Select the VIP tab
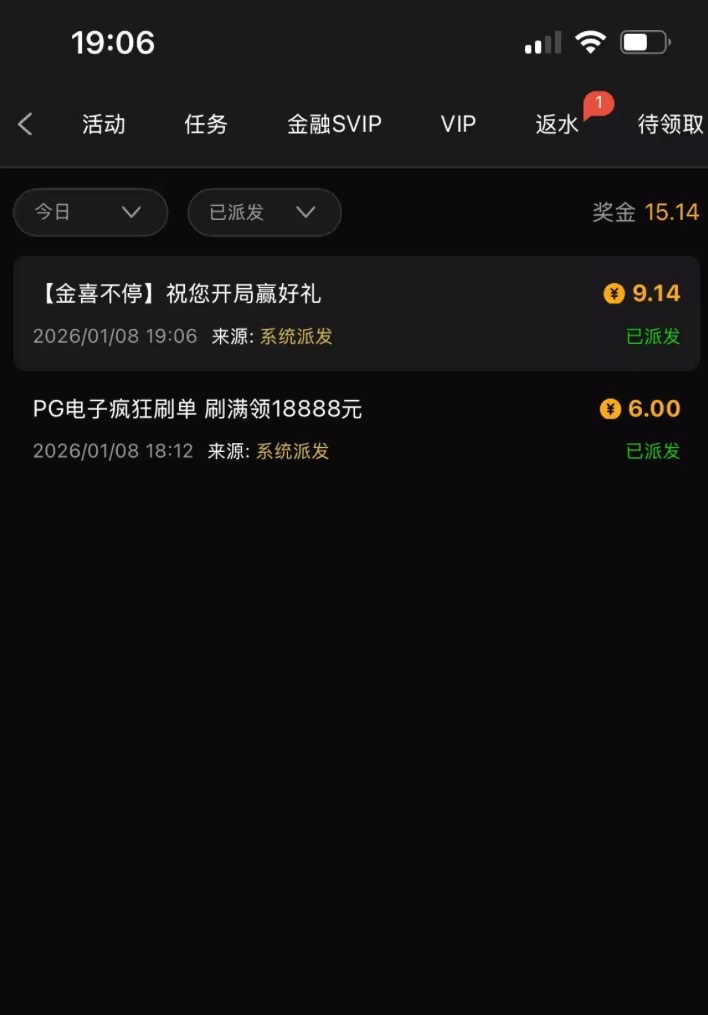The width and height of the screenshot is (708, 1015). 458,124
